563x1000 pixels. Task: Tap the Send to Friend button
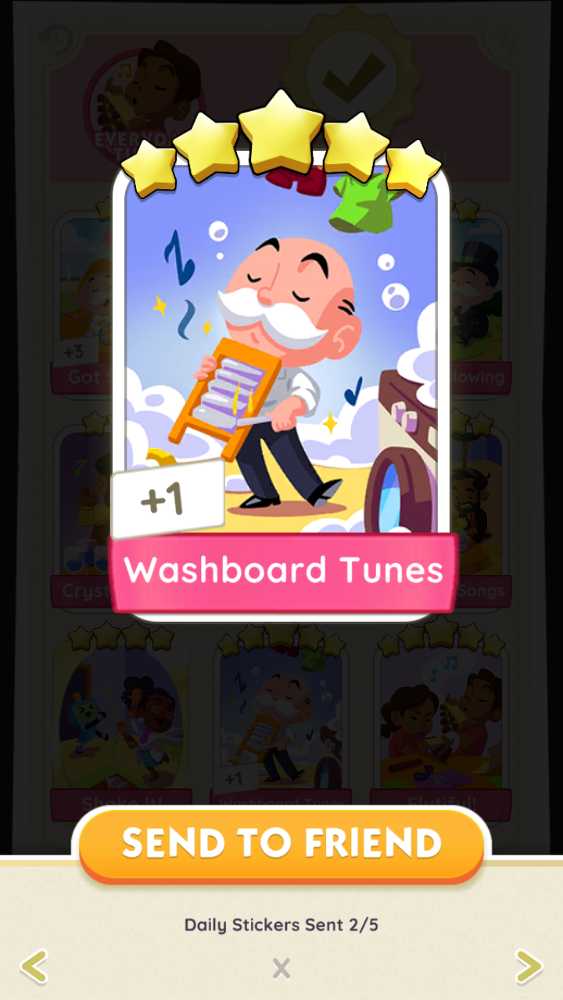coord(281,845)
